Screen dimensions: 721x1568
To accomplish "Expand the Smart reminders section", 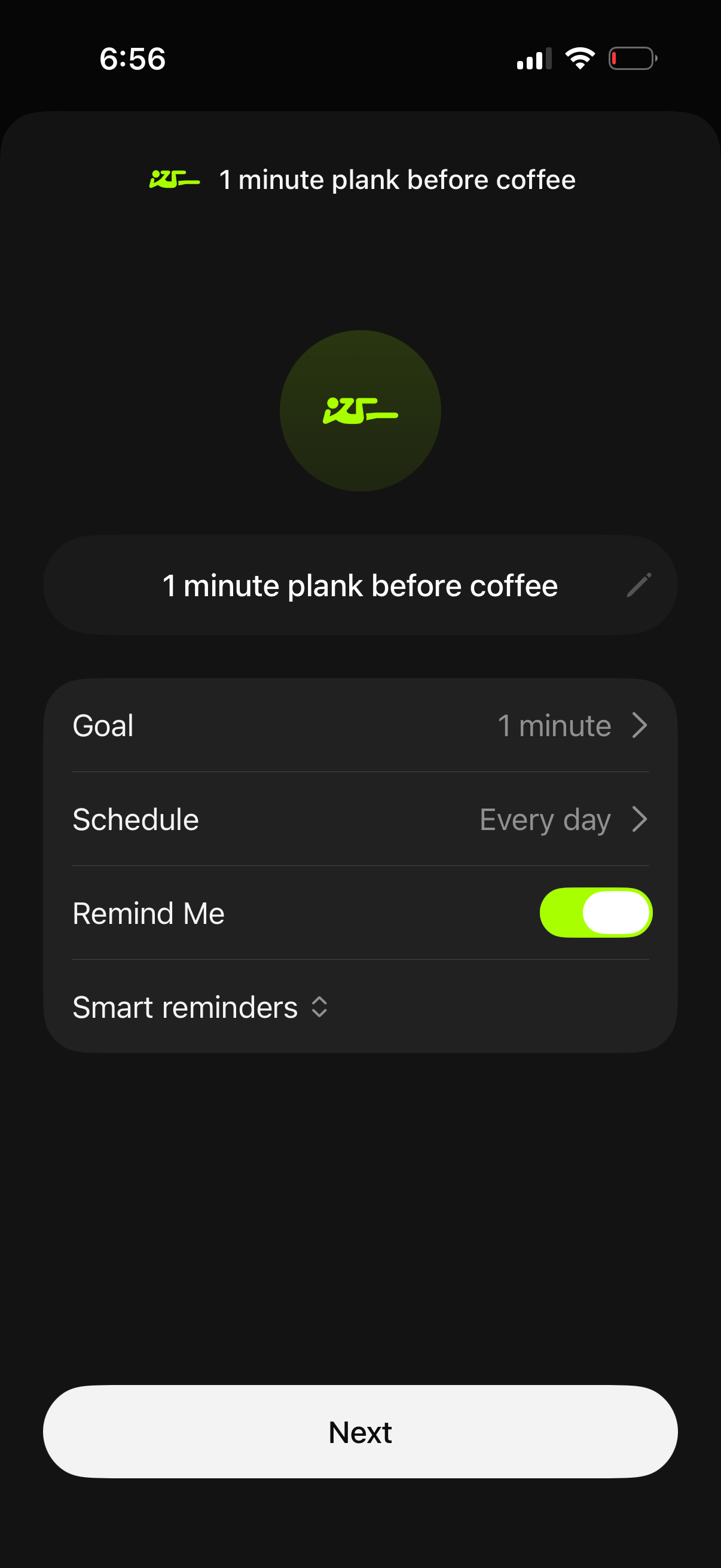I will [198, 1008].
